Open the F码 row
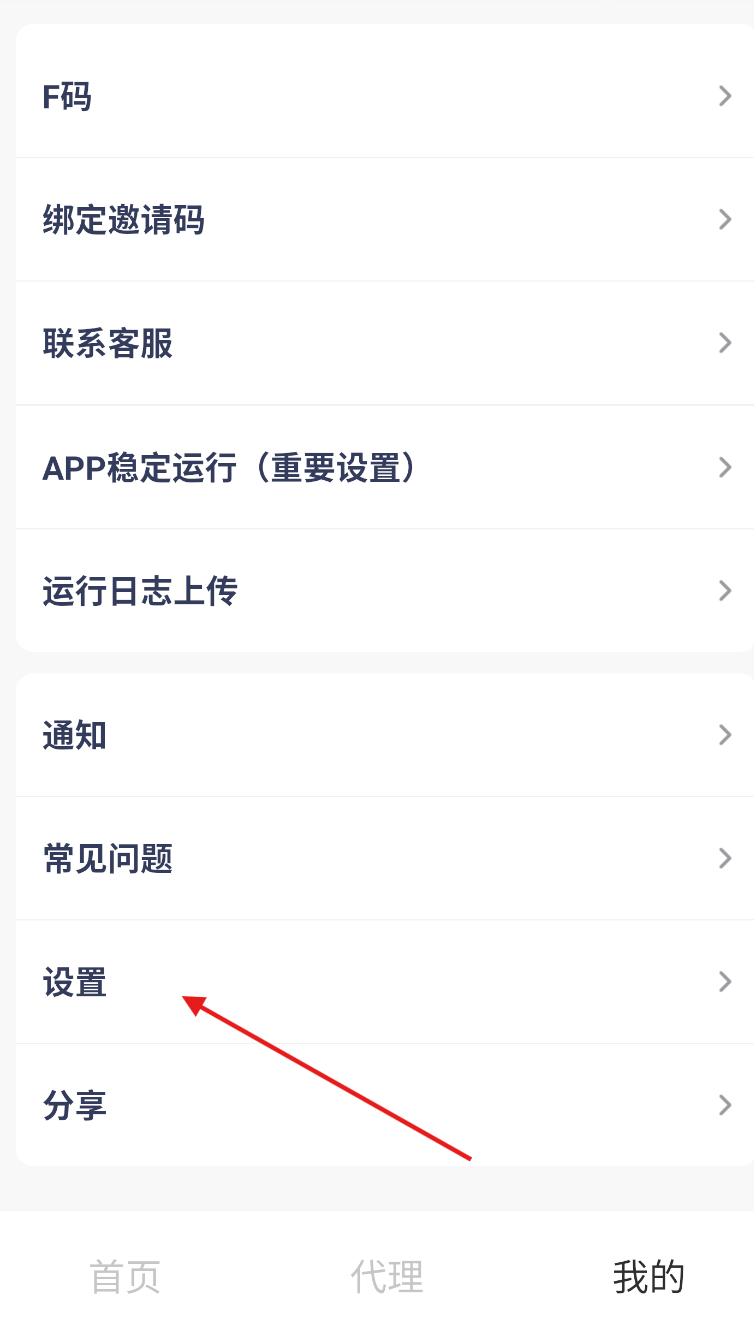Viewport: 754px width, 1323px height. coord(380,97)
